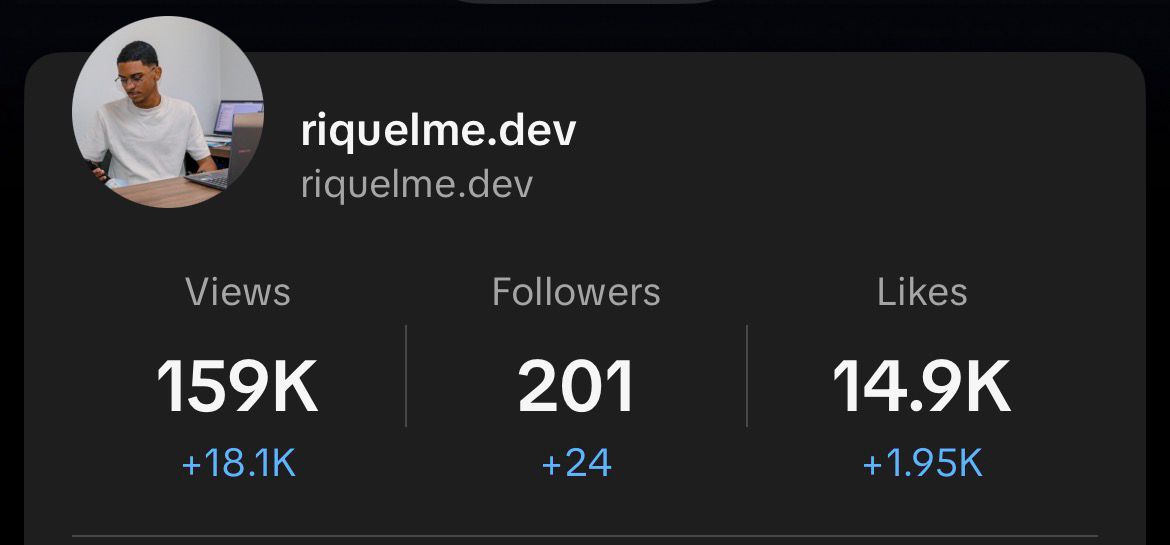Open the Followers analytics stat

click(576, 385)
